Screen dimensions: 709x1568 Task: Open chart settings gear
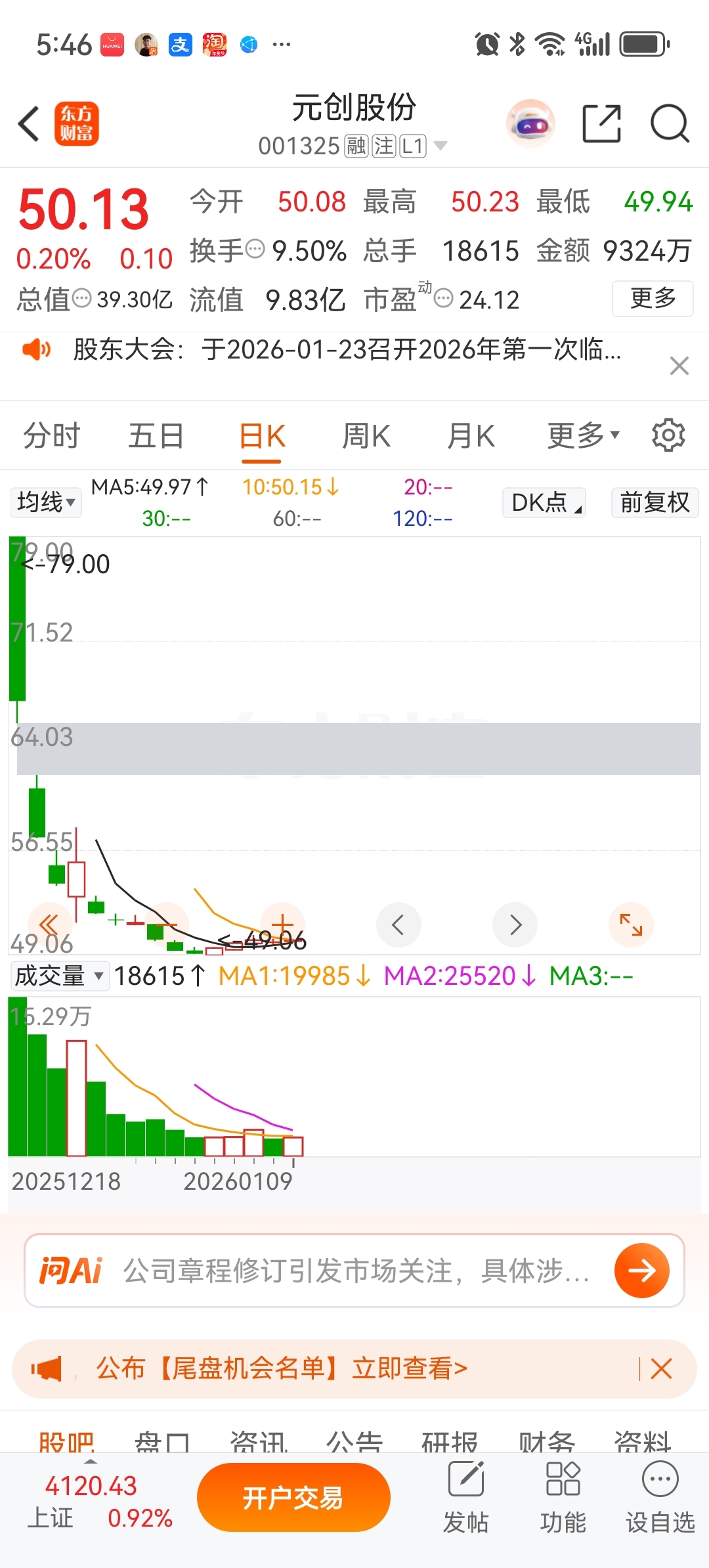tap(668, 435)
